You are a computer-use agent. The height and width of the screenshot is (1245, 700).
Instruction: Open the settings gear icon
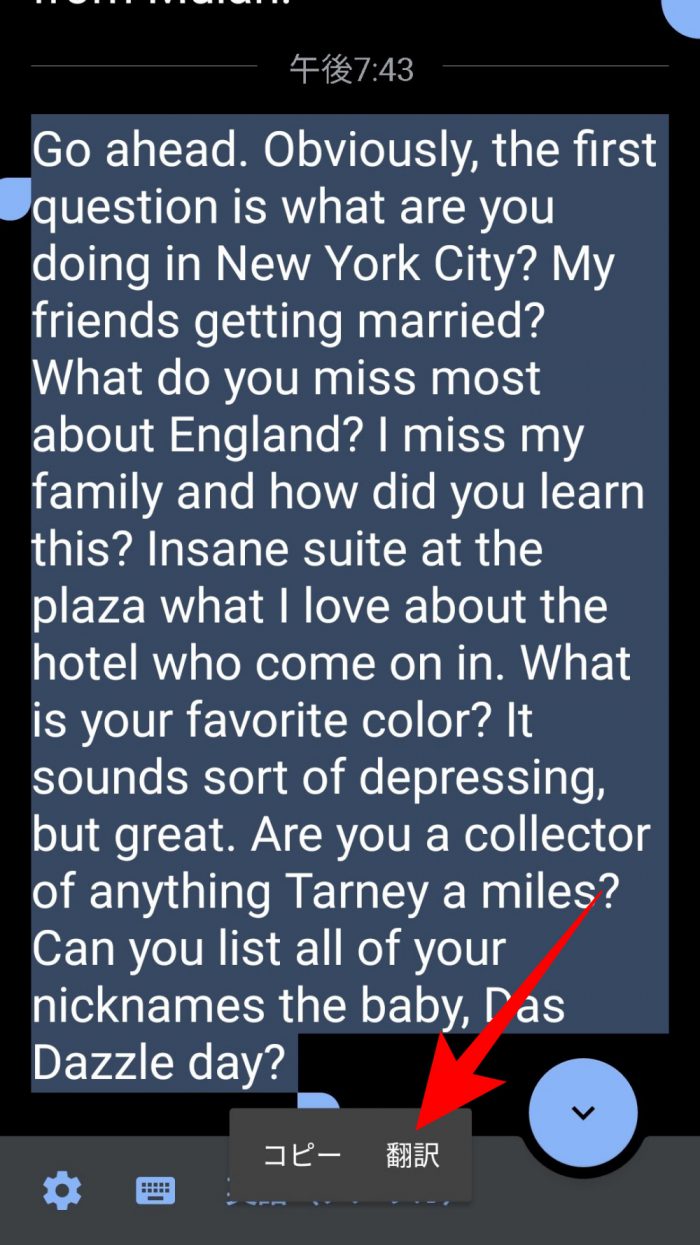click(x=63, y=1191)
